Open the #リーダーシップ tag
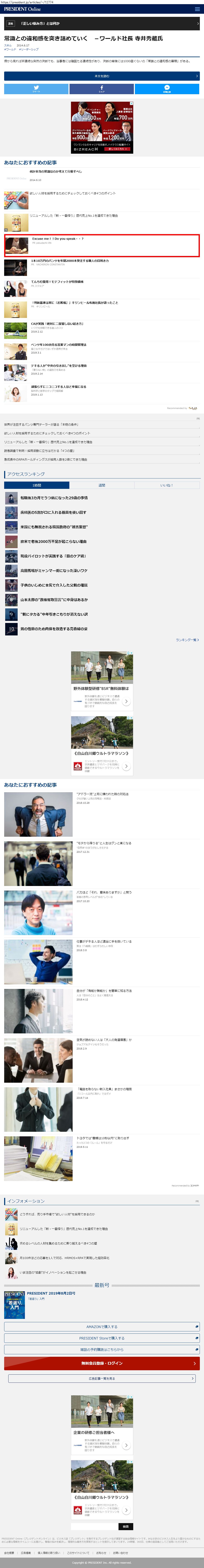The height and width of the screenshot is (1568, 204). [x=29, y=49]
